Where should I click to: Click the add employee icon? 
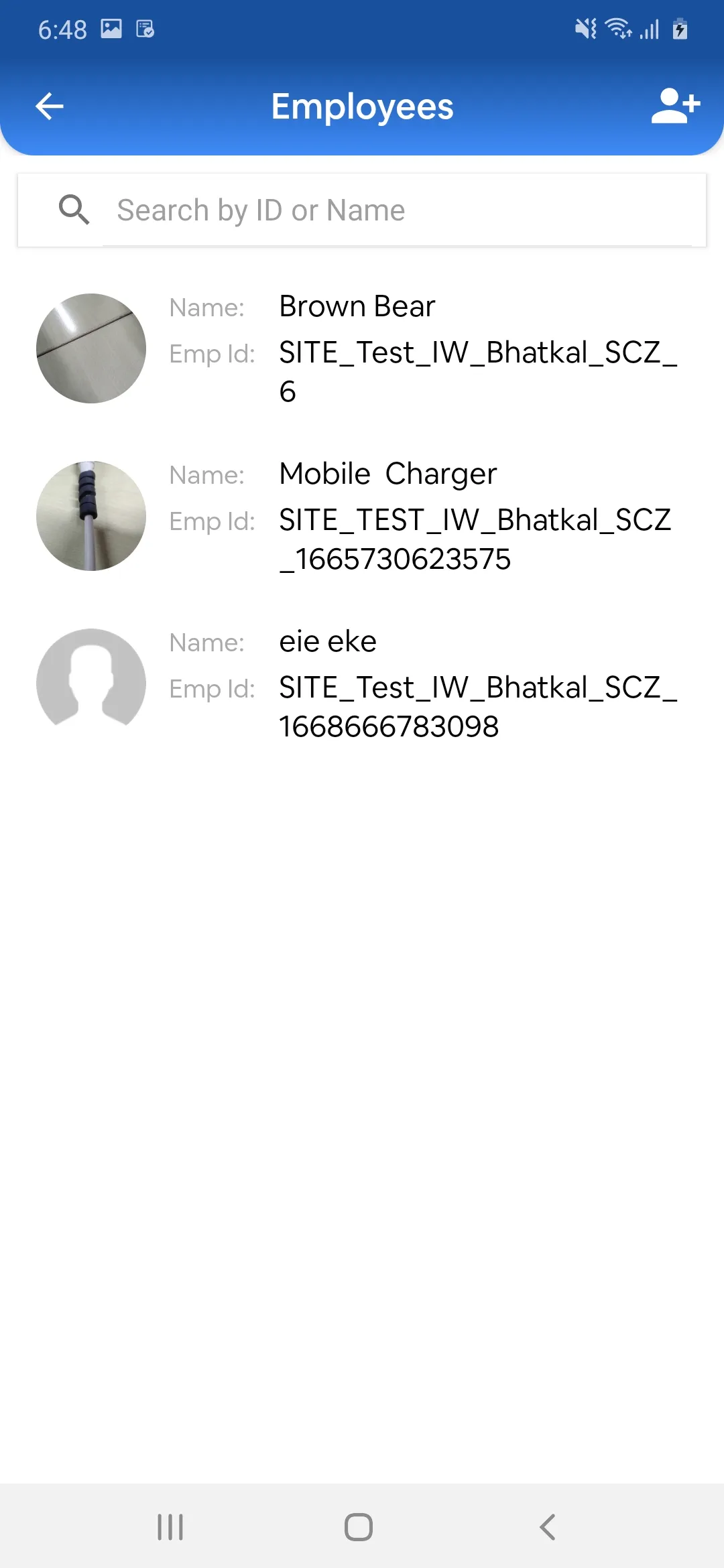tap(674, 106)
